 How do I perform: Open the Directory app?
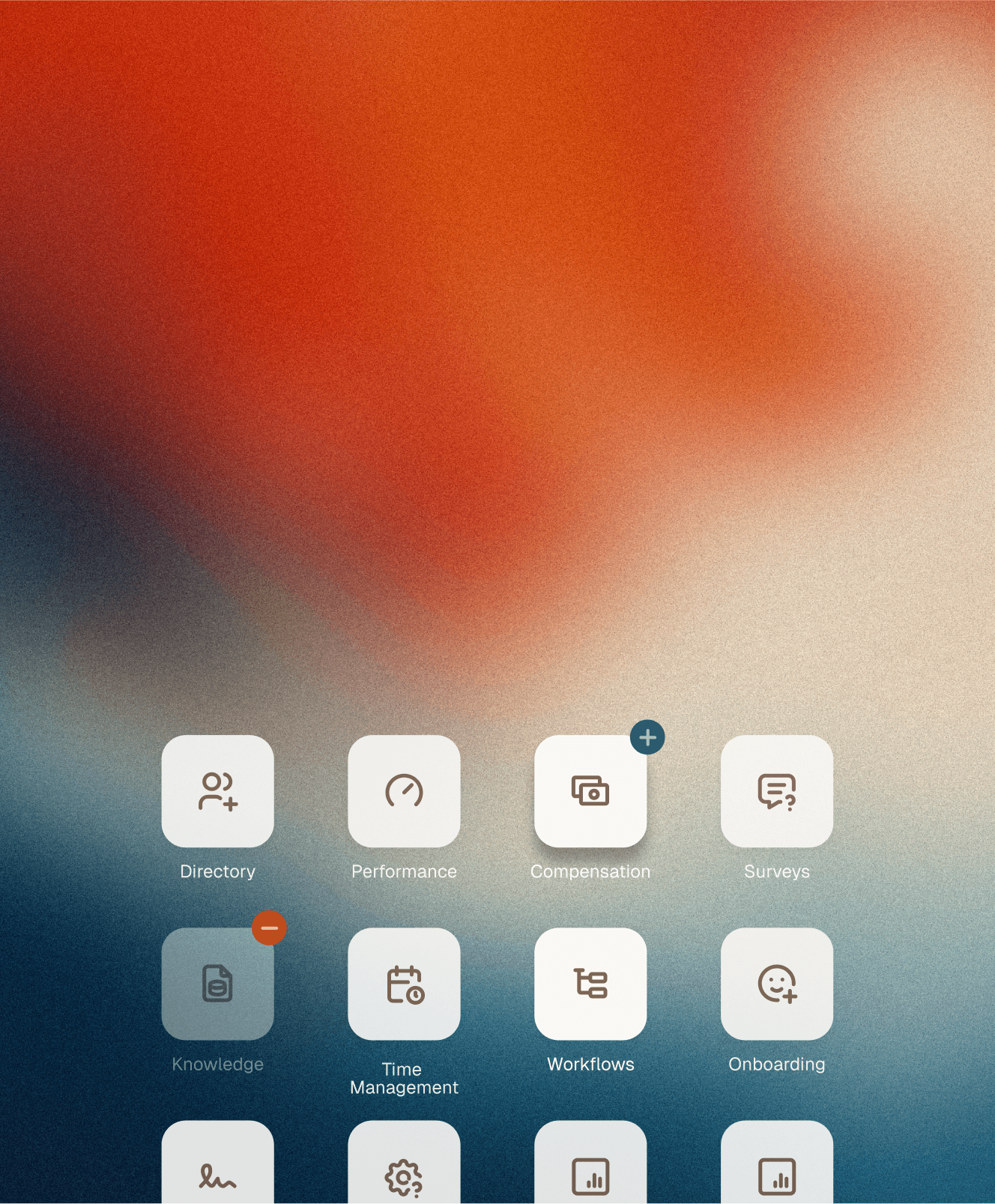click(217, 791)
